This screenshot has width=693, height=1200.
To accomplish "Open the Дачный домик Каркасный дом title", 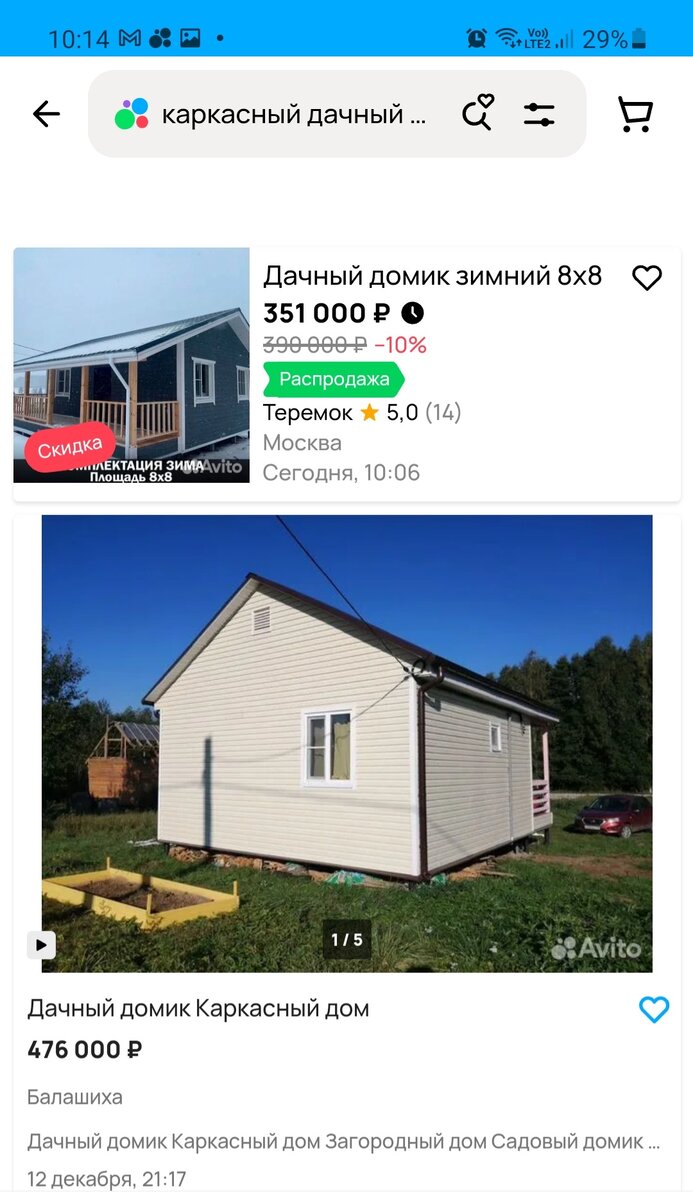I will click(x=198, y=1008).
